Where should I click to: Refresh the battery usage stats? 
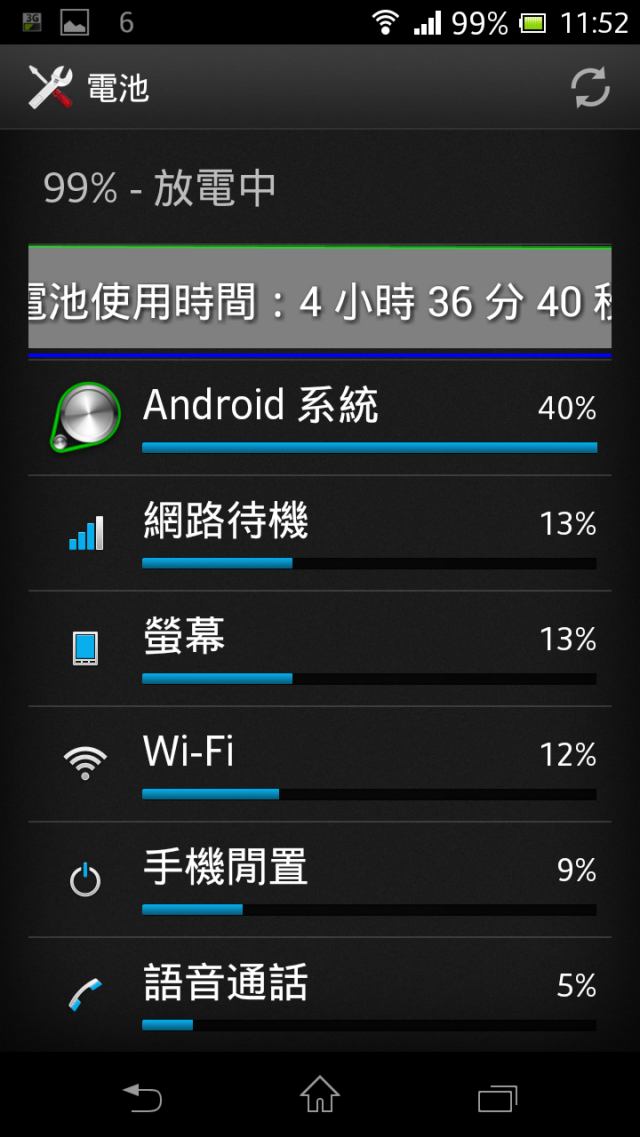pyautogui.click(x=590, y=88)
